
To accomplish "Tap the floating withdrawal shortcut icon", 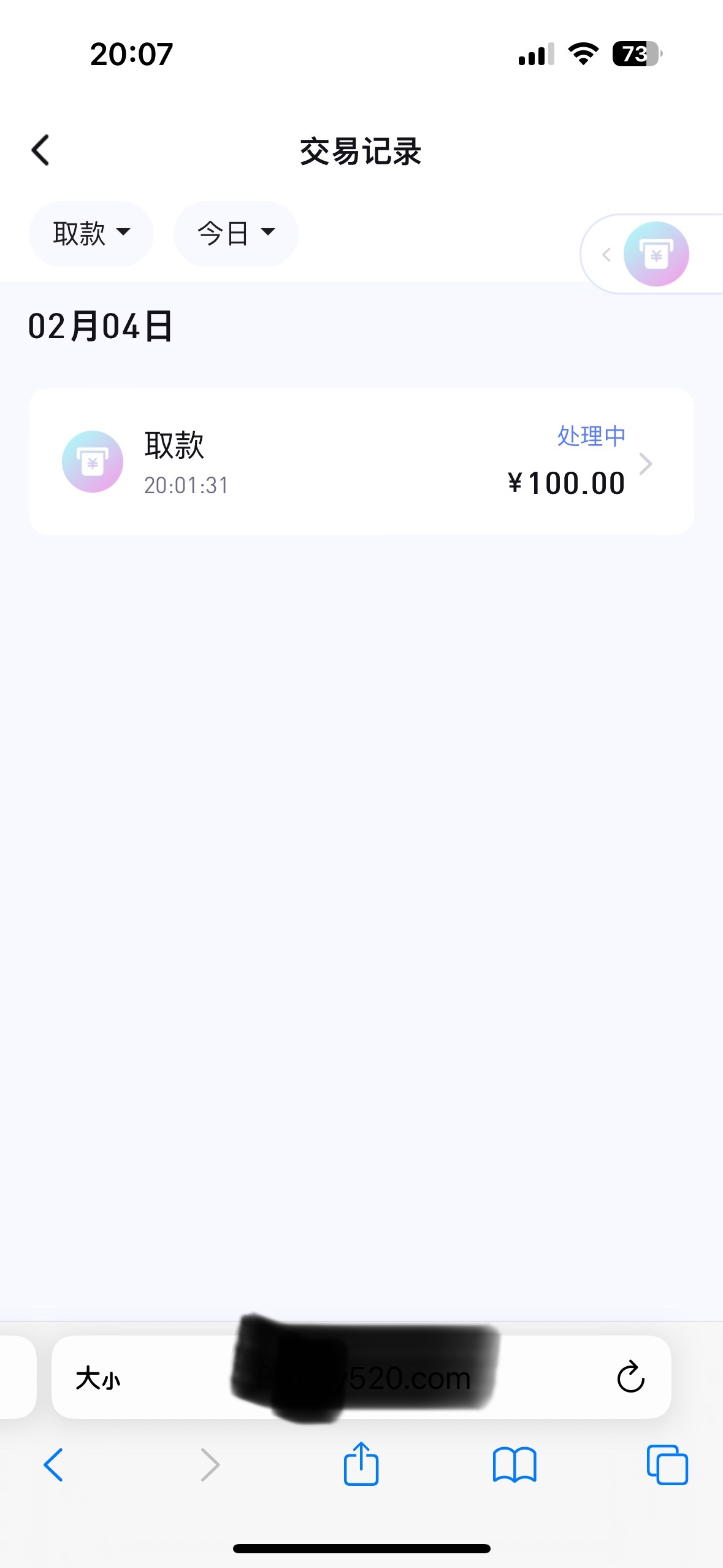I will (x=656, y=254).
